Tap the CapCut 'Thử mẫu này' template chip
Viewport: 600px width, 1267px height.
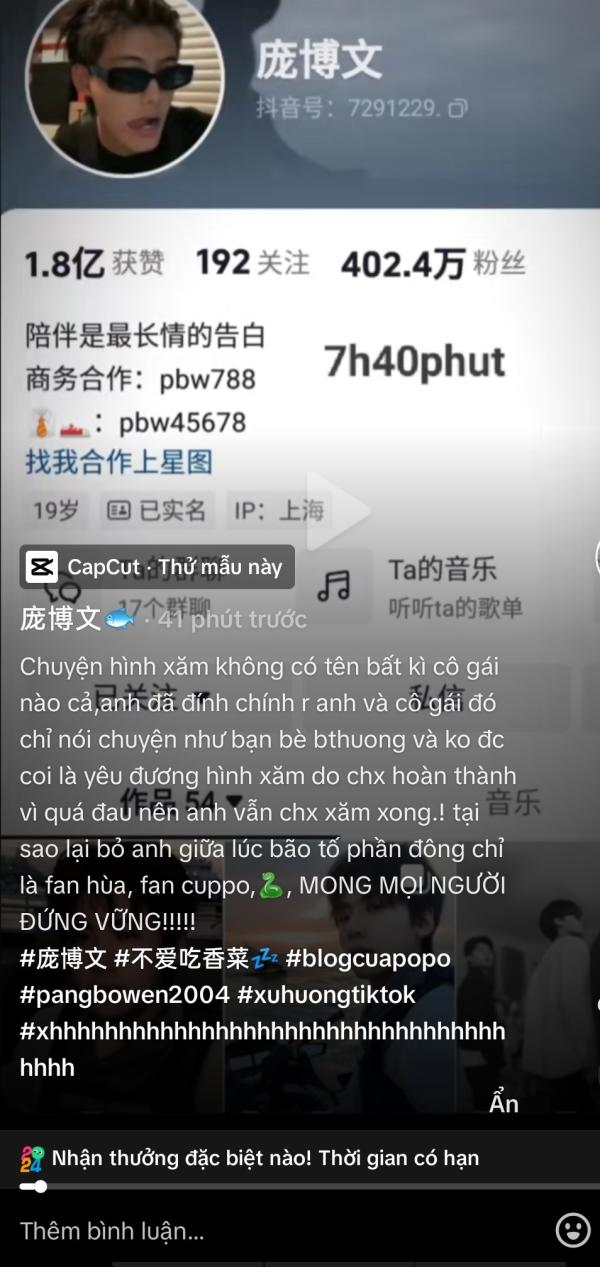point(157,567)
